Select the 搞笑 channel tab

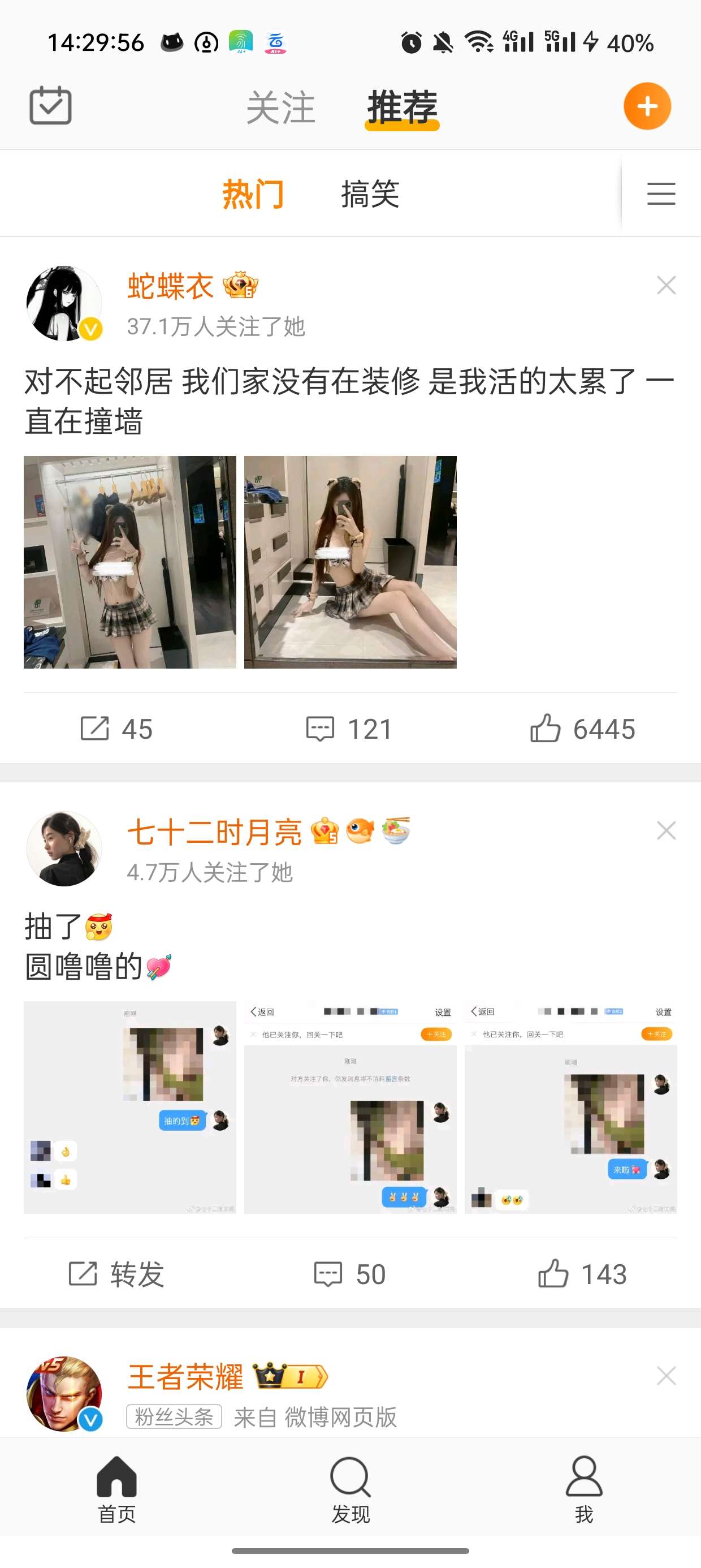point(369,194)
